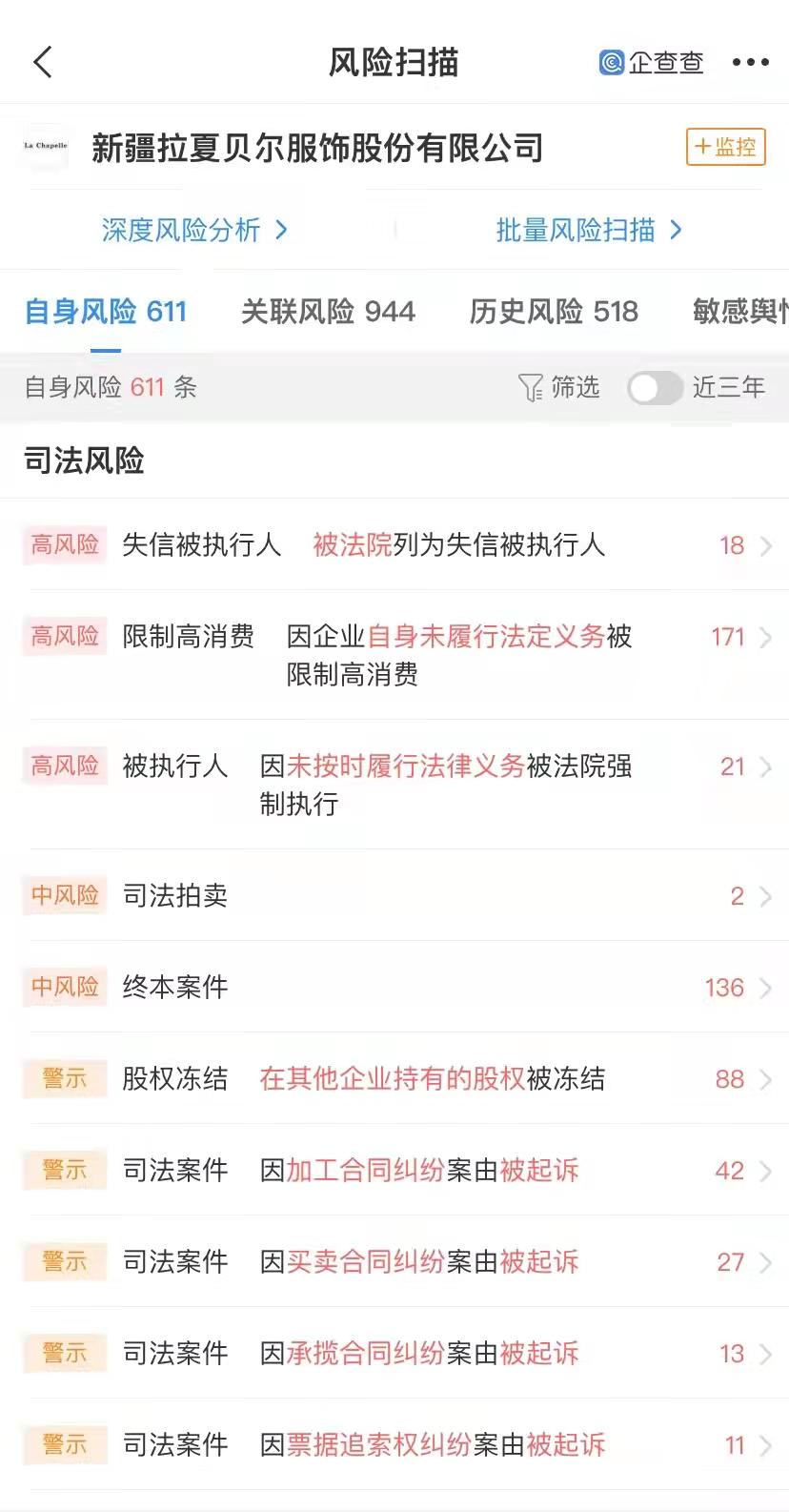Expand the 失信被执行人 risk entry
The image size is (789, 1512).
pyautogui.click(x=394, y=545)
